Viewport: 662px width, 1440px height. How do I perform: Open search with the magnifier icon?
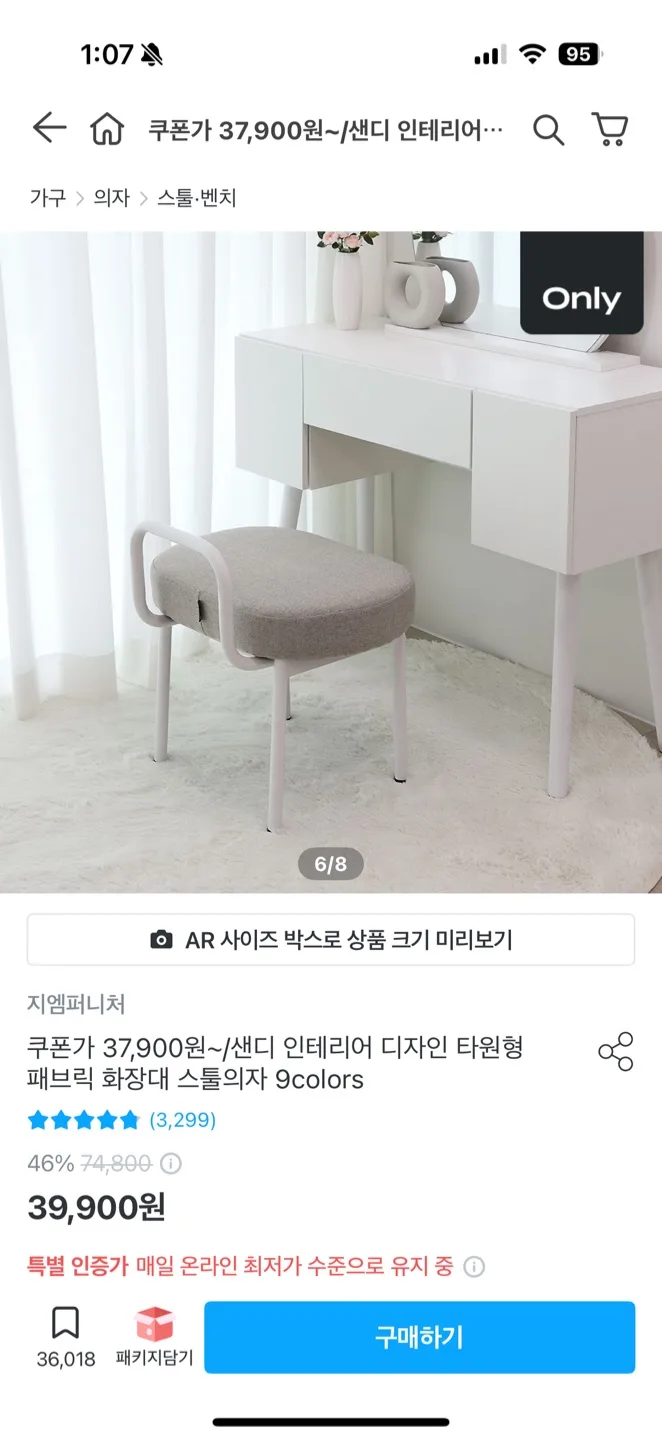(548, 130)
